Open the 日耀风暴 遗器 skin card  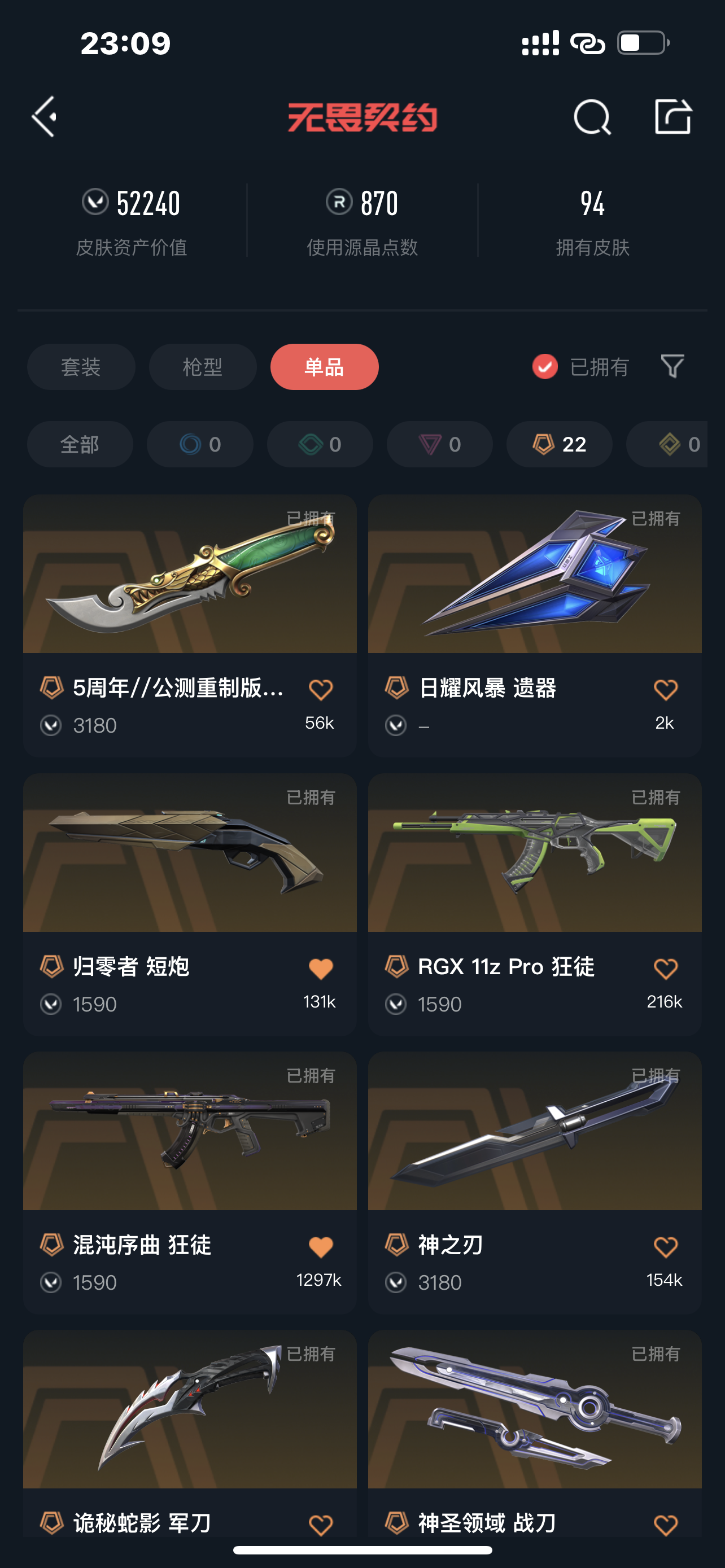[x=535, y=608]
